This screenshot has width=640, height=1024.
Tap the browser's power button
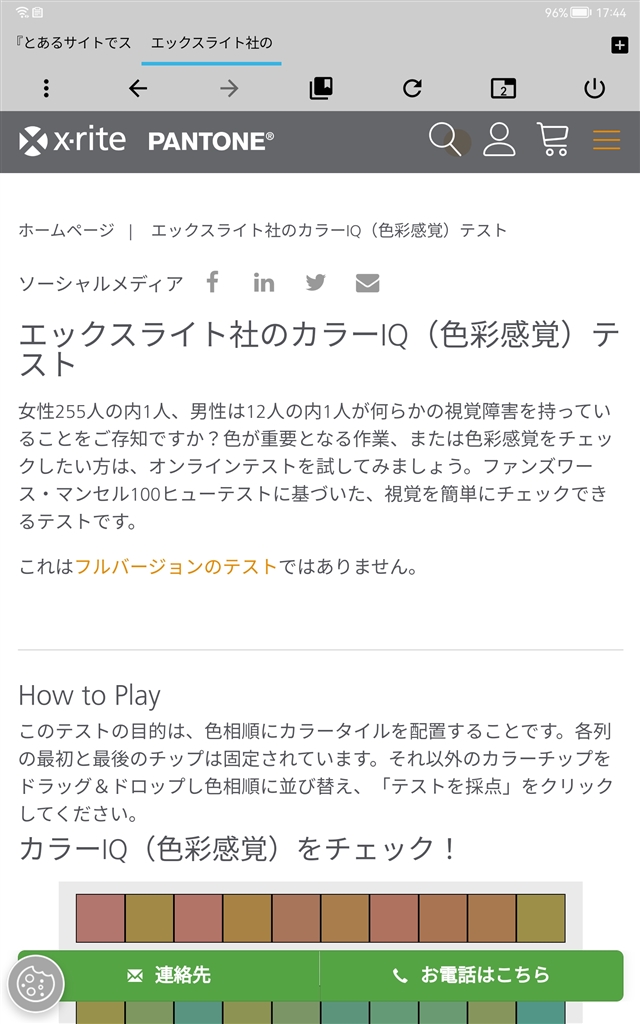click(x=595, y=88)
